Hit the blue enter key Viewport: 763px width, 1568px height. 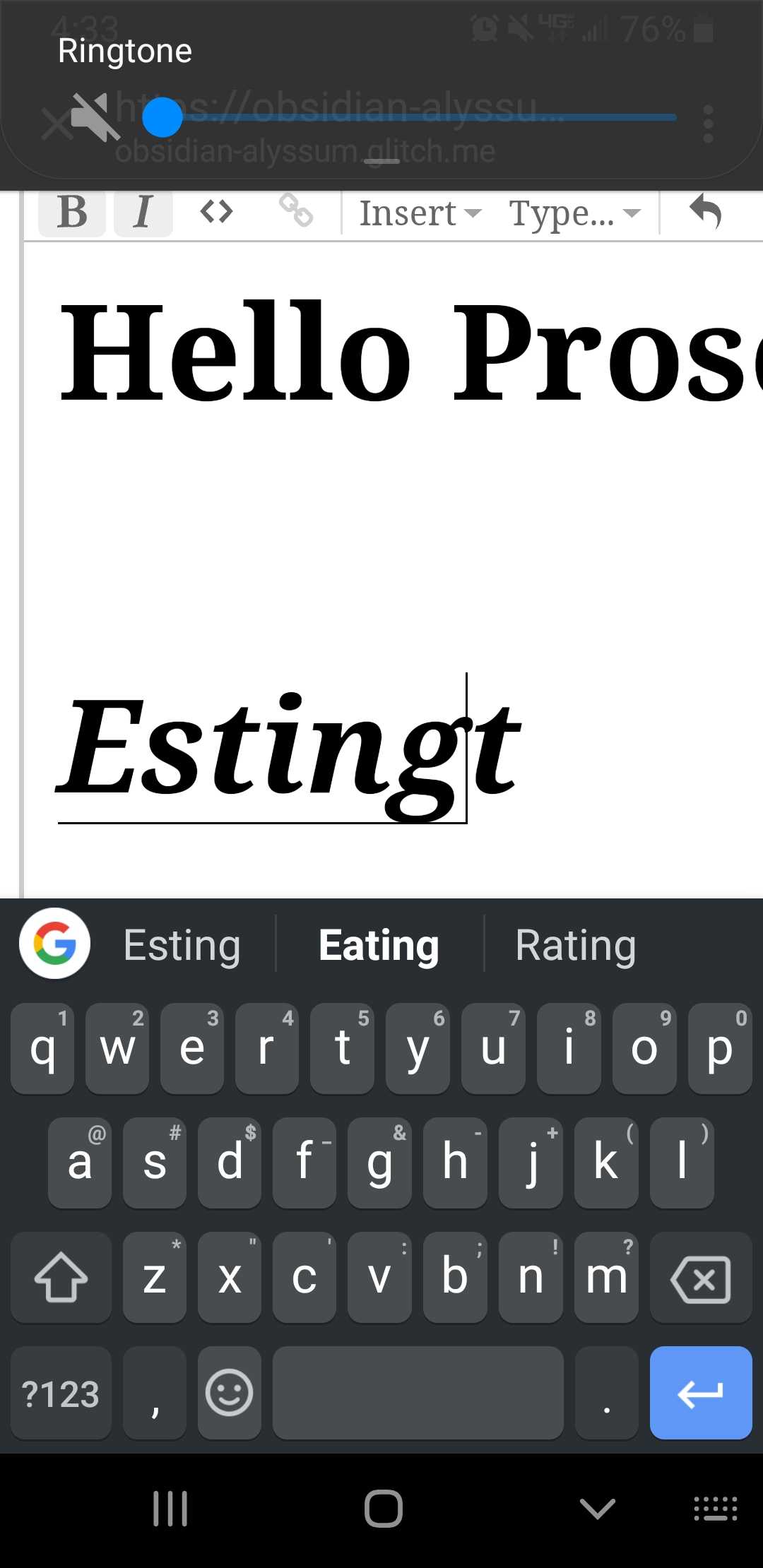pyautogui.click(x=701, y=1394)
